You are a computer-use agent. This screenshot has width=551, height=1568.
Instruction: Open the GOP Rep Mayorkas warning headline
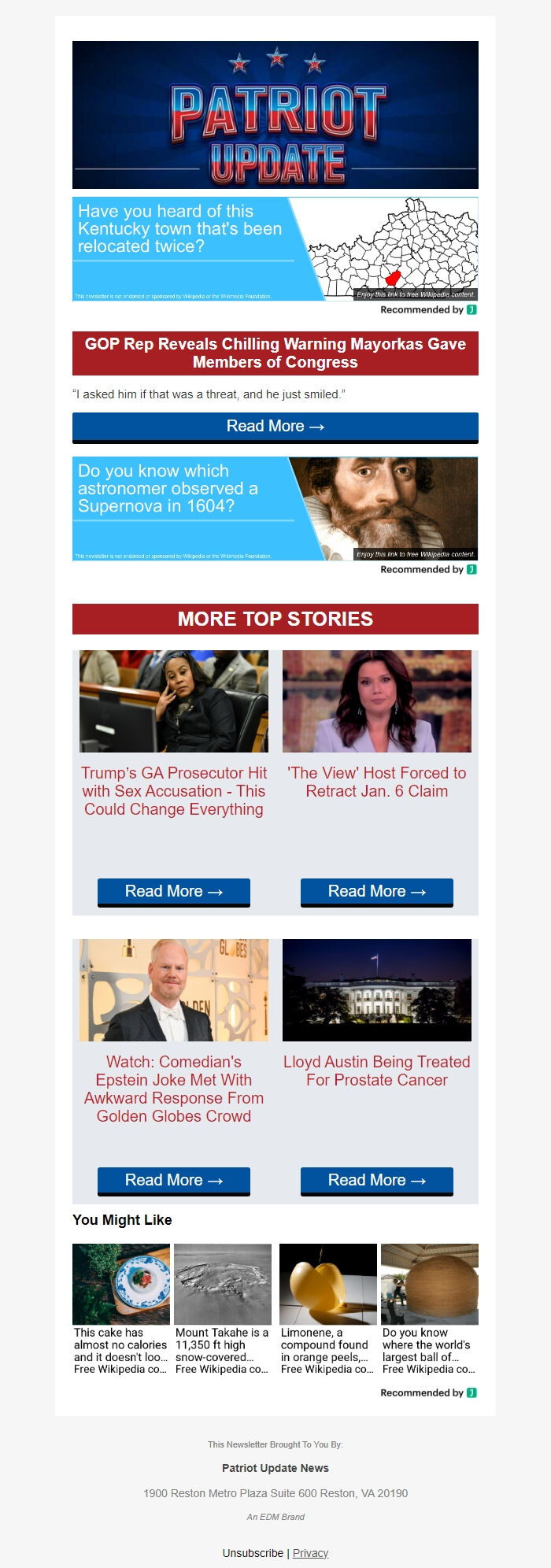275,353
